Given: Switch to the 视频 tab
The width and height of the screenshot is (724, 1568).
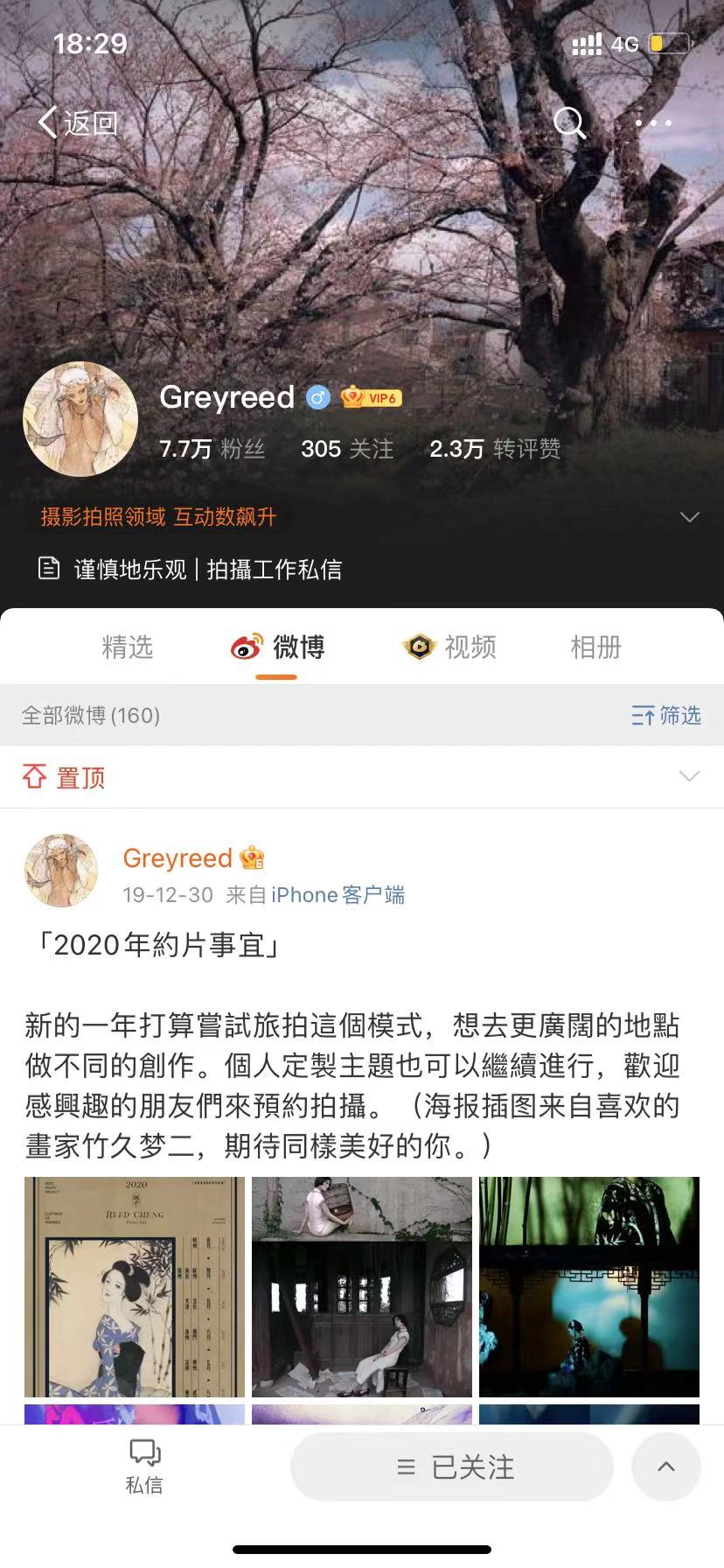Looking at the screenshot, I should pyautogui.click(x=449, y=647).
